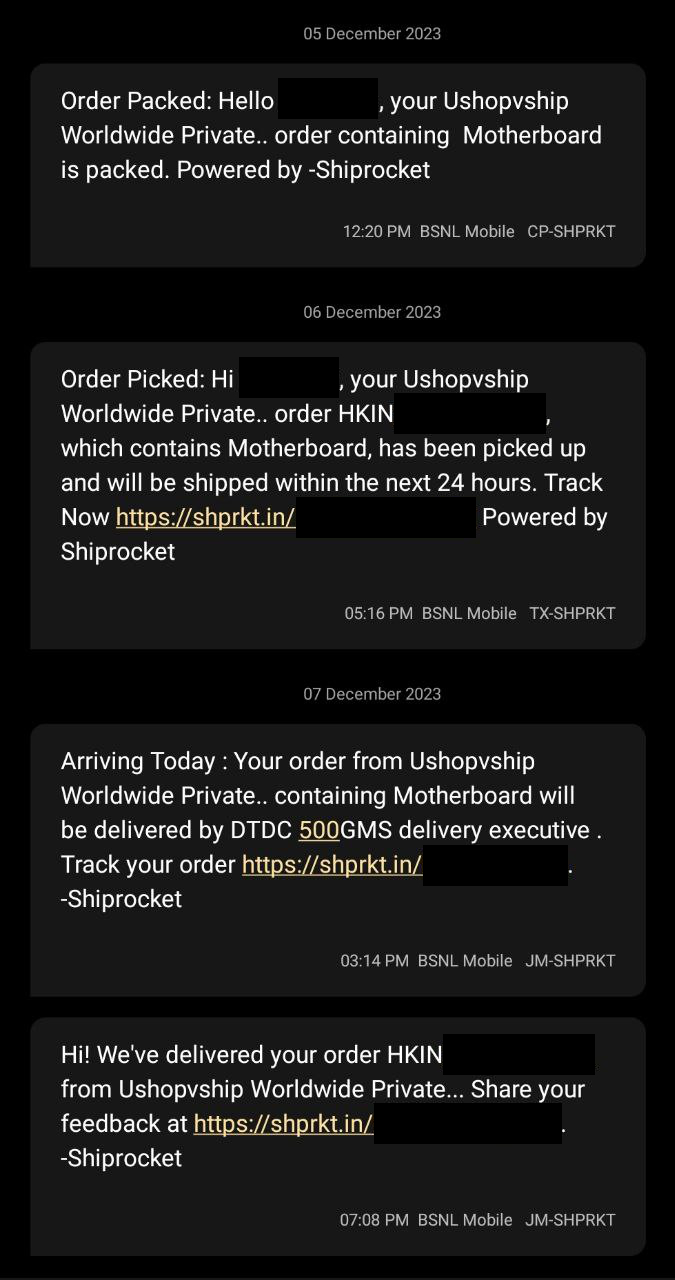Open the shprkt.in link in Order Picked message

(x=205, y=518)
